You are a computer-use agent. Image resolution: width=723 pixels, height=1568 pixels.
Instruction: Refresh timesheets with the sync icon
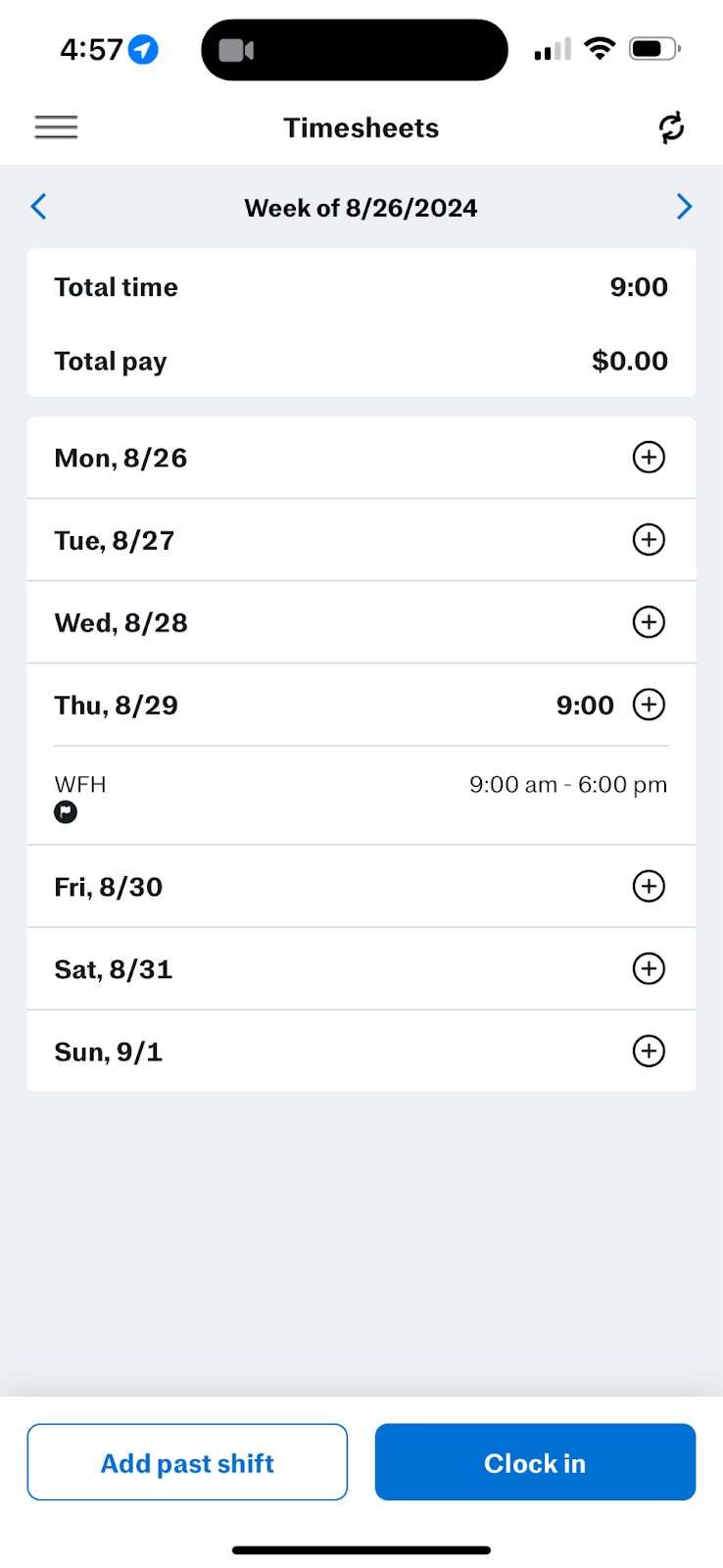click(671, 127)
